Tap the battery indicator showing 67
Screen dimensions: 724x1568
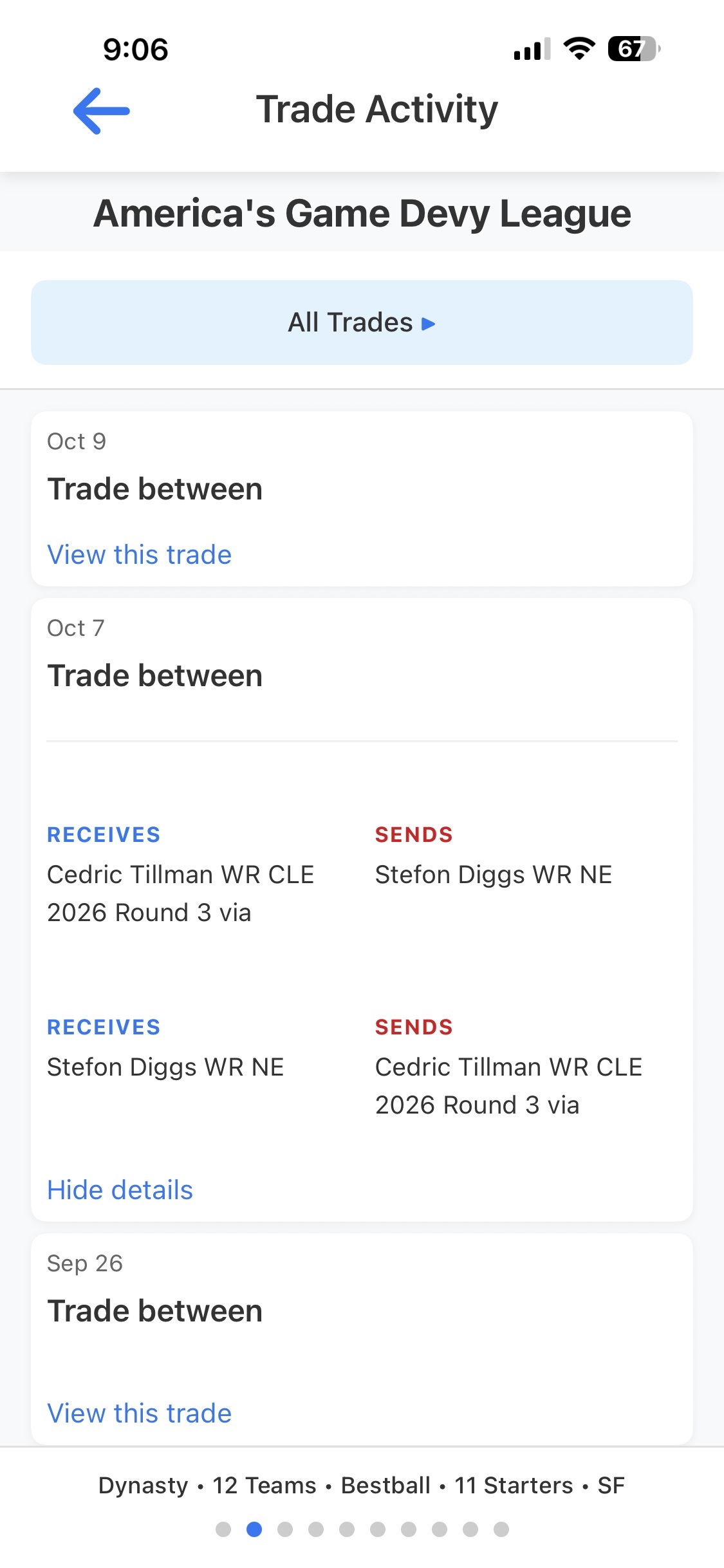pos(633,49)
